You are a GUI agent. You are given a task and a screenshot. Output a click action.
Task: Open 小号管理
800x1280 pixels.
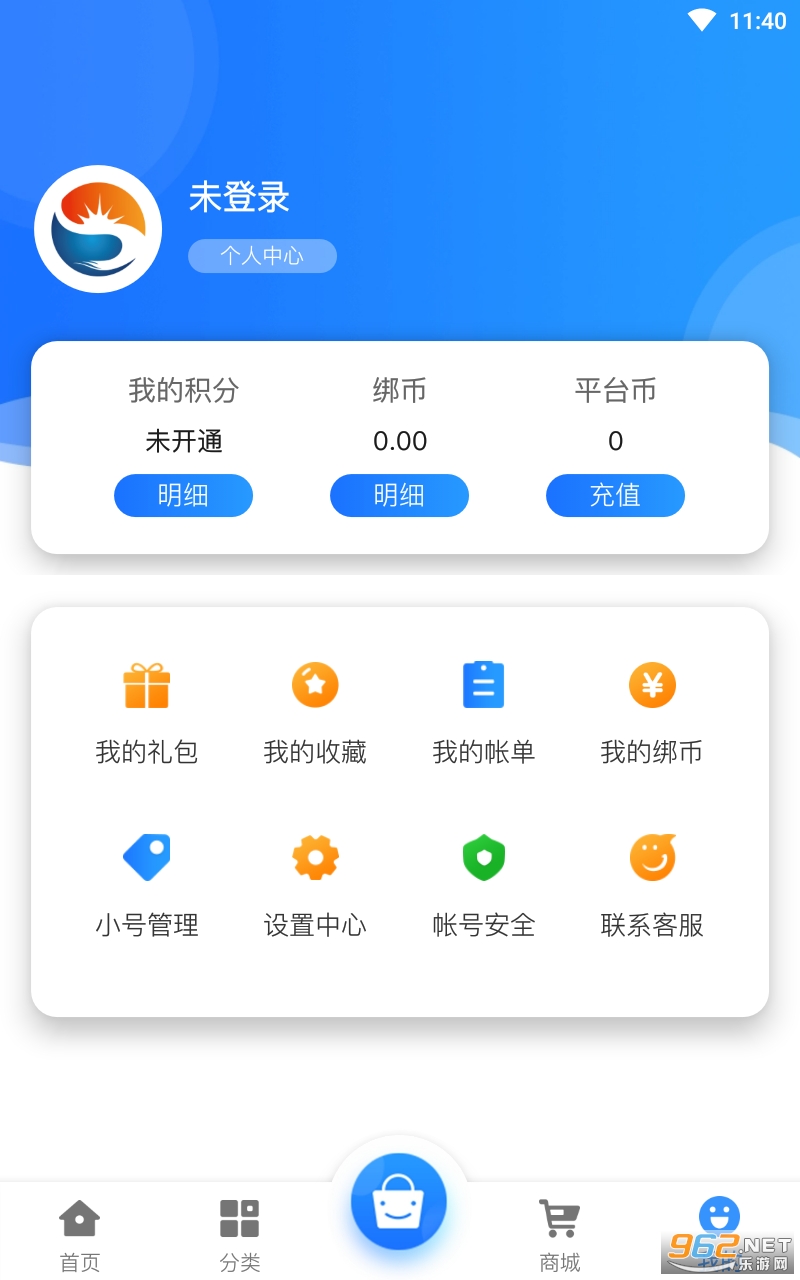pyautogui.click(x=147, y=885)
